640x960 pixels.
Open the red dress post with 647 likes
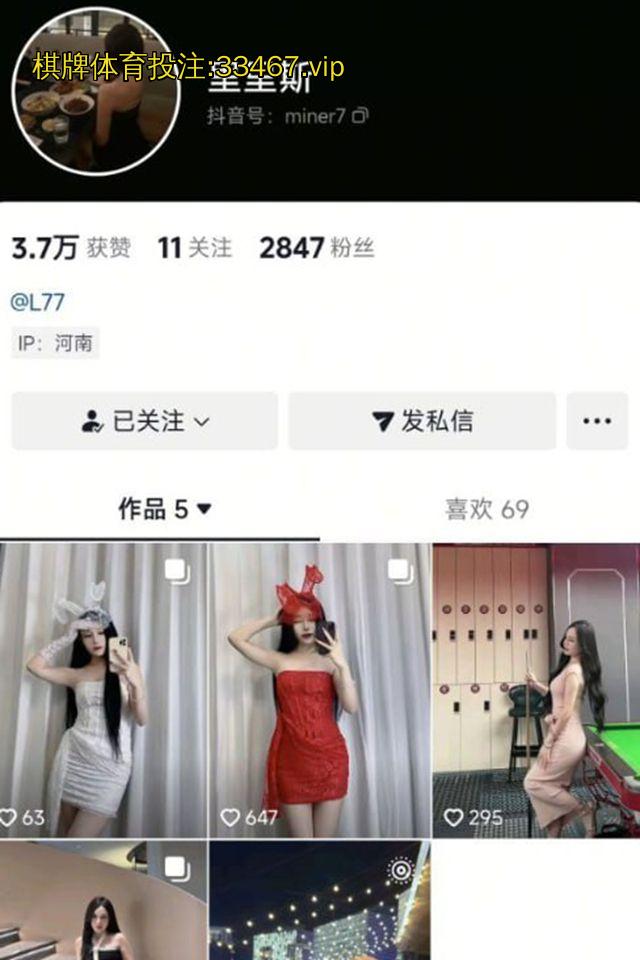(319, 690)
